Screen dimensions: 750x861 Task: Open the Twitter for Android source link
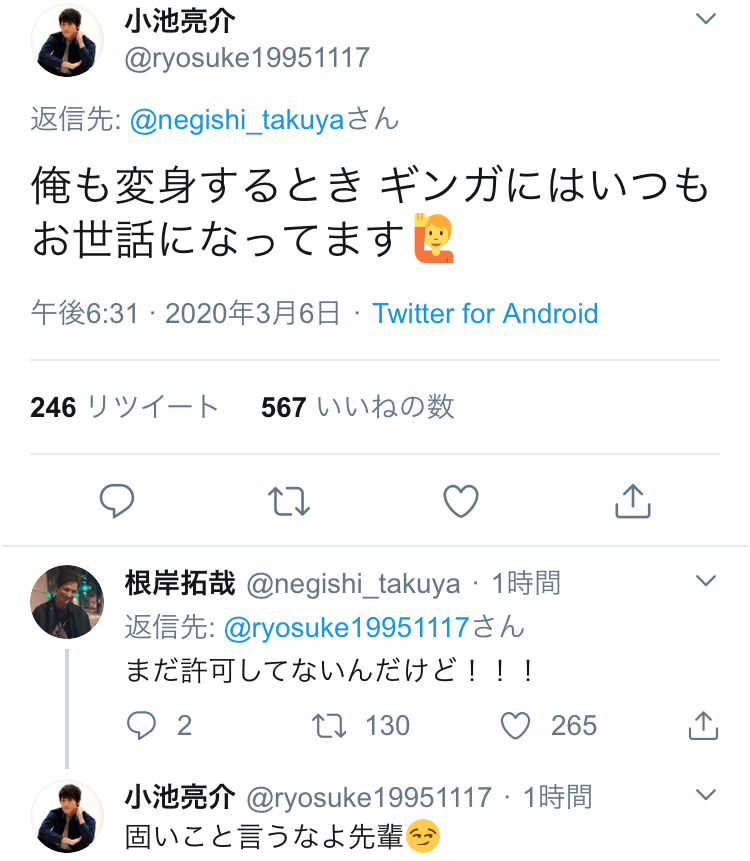point(485,314)
